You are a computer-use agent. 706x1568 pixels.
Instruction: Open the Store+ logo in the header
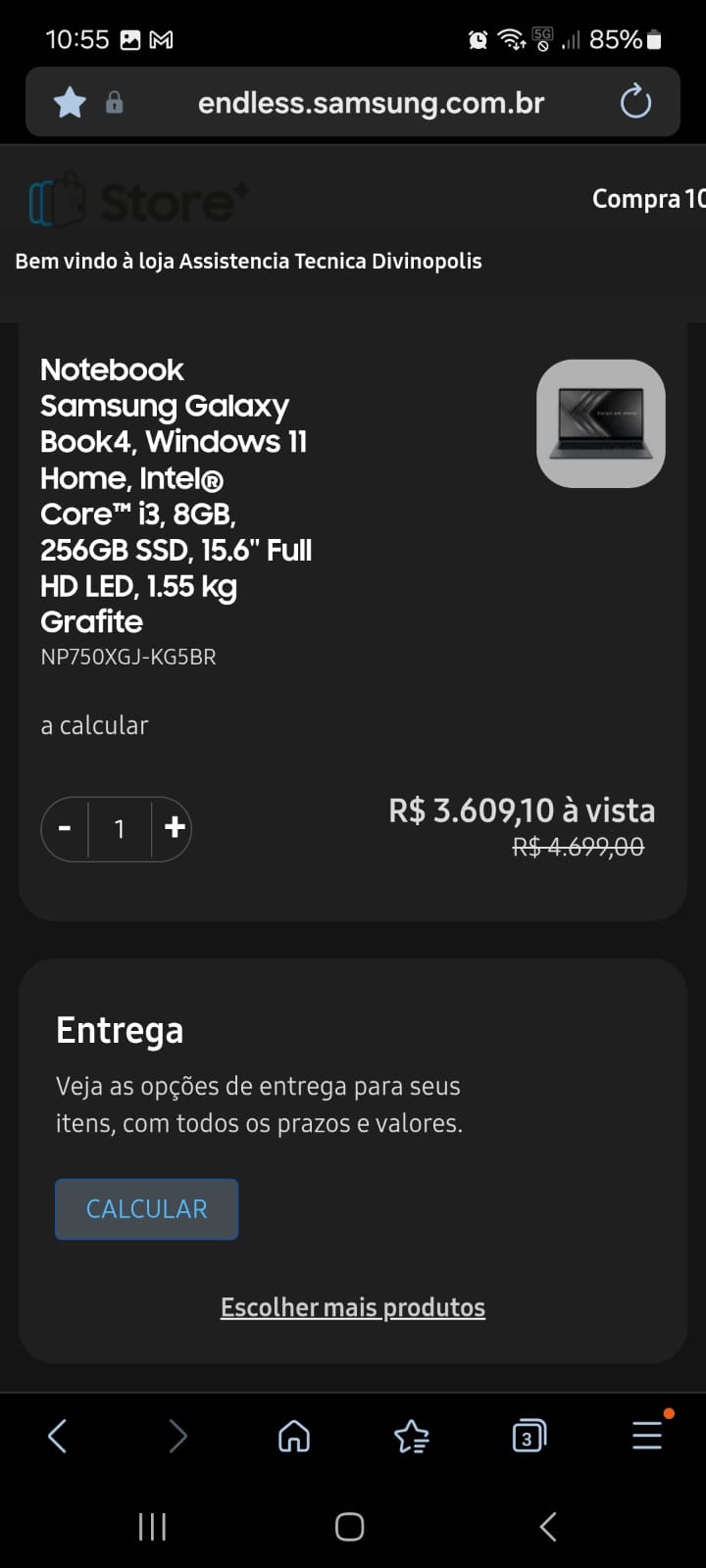tap(139, 201)
